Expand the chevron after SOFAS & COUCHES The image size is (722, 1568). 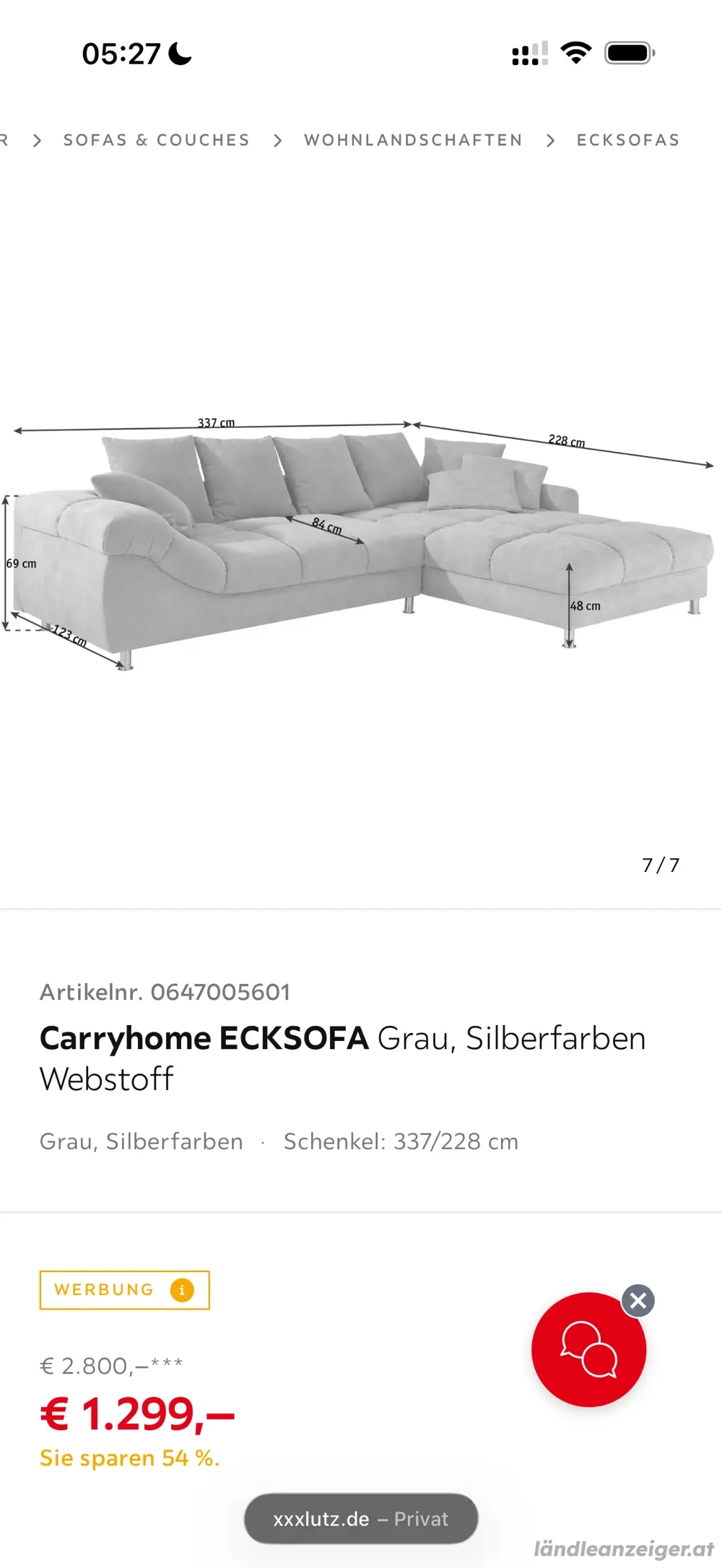(x=277, y=140)
